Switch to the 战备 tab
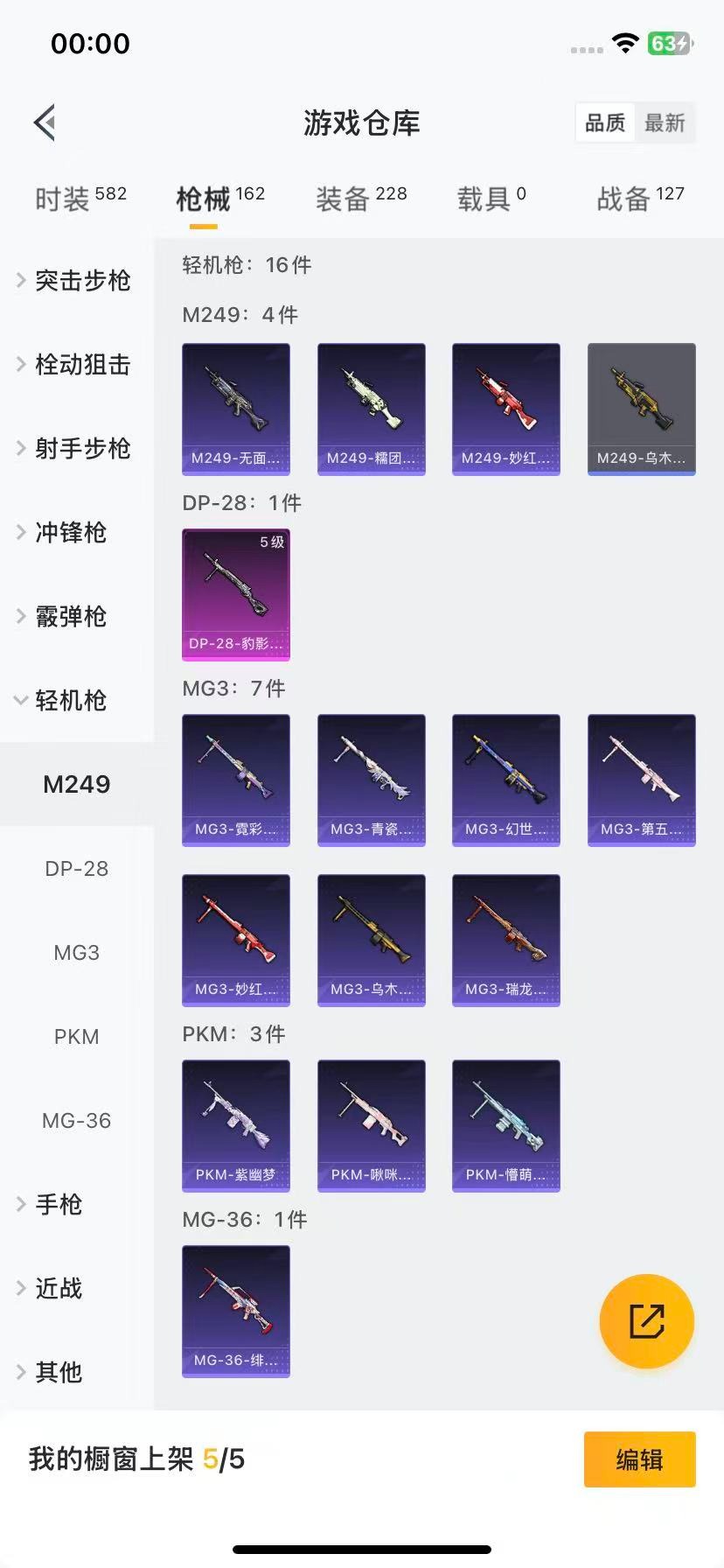 tap(640, 199)
